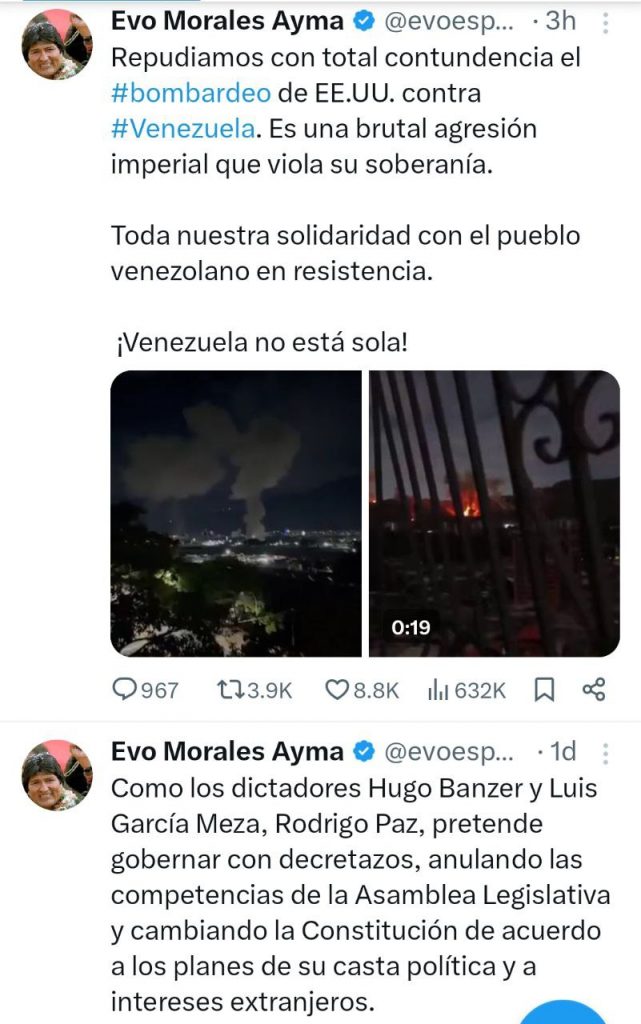
Task: View the smoke column photo in the post
Action: click(x=236, y=513)
